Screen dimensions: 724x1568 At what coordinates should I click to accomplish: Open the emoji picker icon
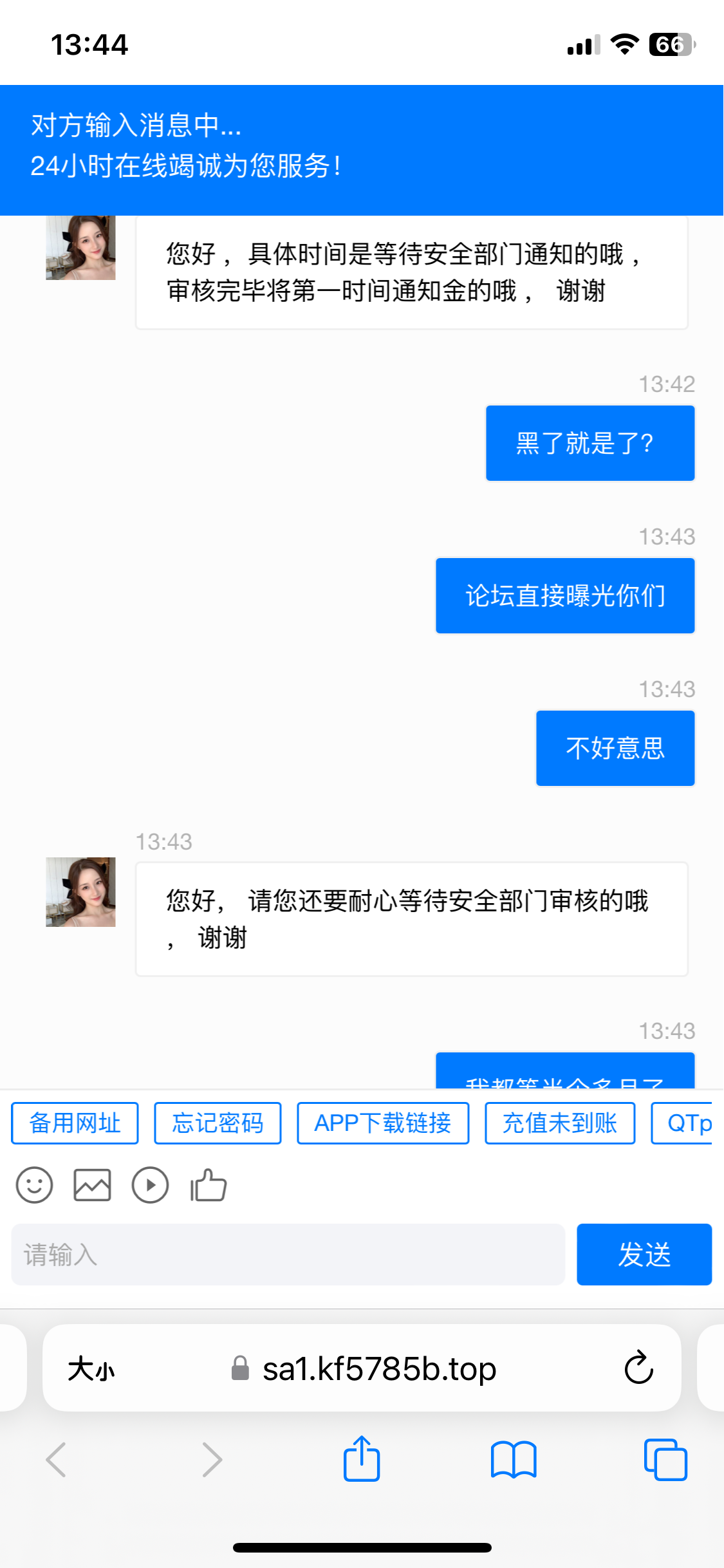pos(34,1184)
